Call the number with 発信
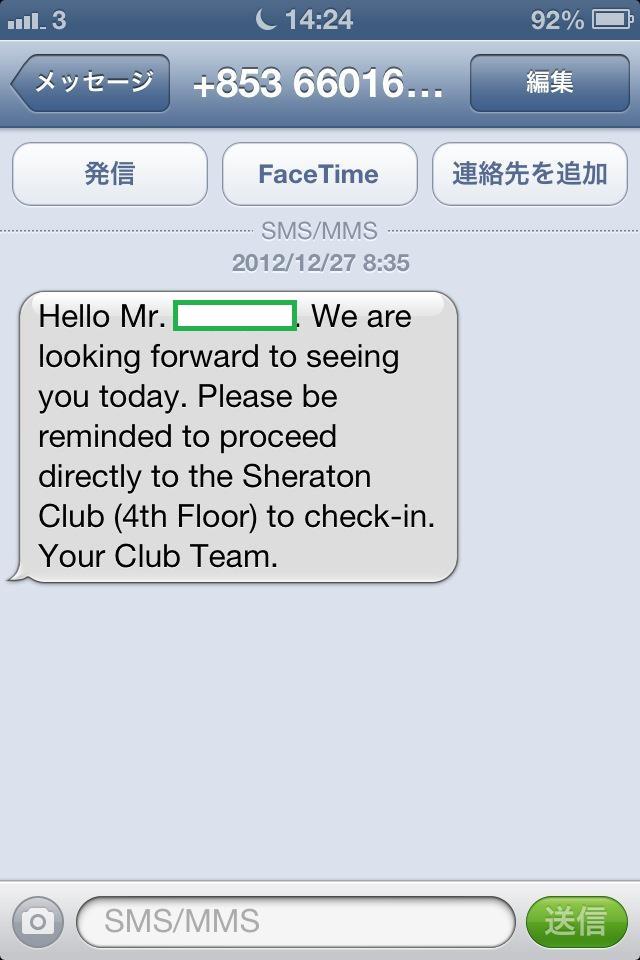Image resolution: width=640 pixels, height=960 pixels. 109,174
